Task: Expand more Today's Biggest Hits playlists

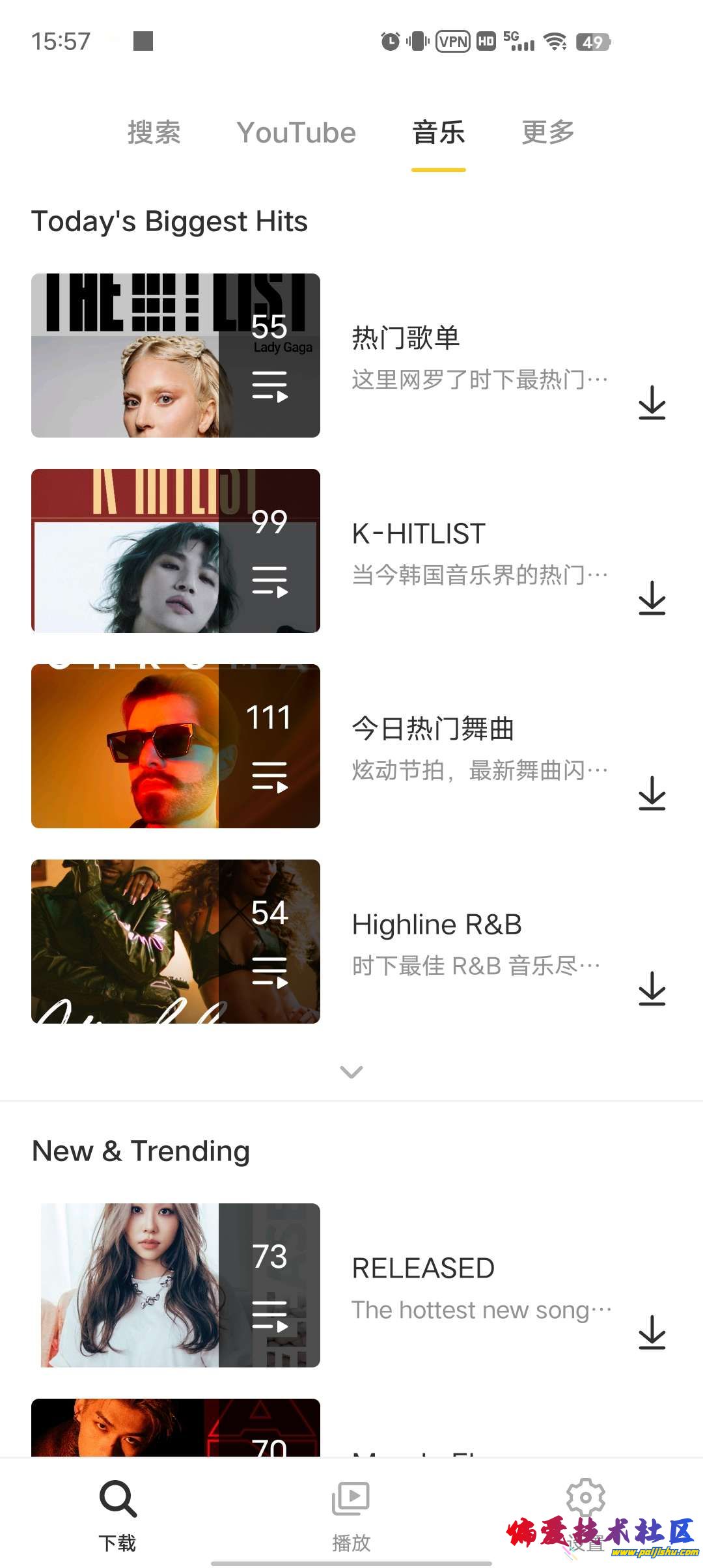Action: click(351, 1072)
